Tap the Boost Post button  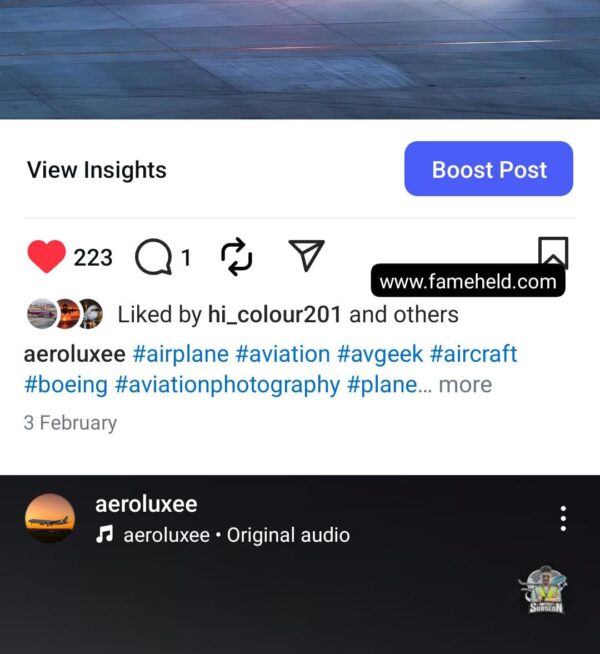click(x=488, y=169)
